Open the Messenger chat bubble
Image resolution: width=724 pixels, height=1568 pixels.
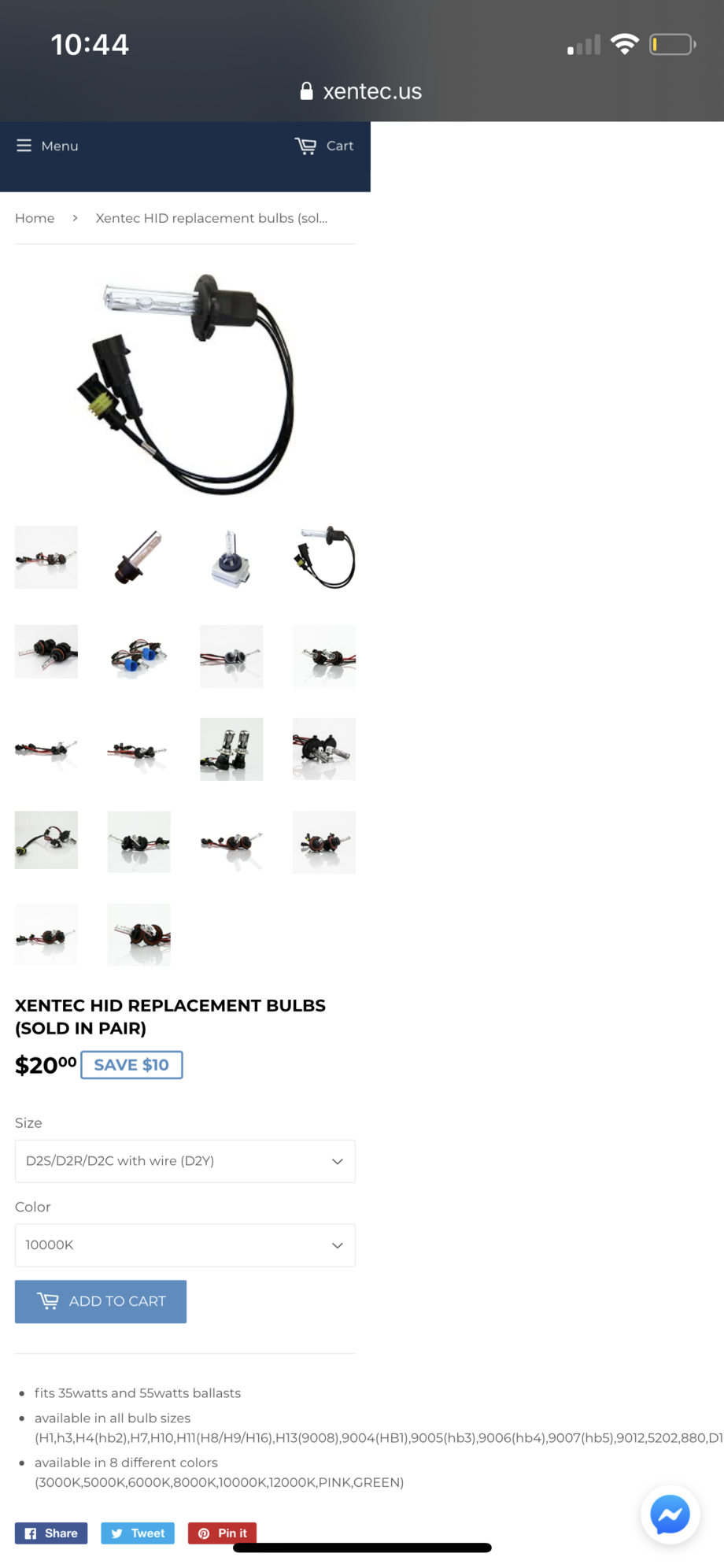click(670, 1514)
